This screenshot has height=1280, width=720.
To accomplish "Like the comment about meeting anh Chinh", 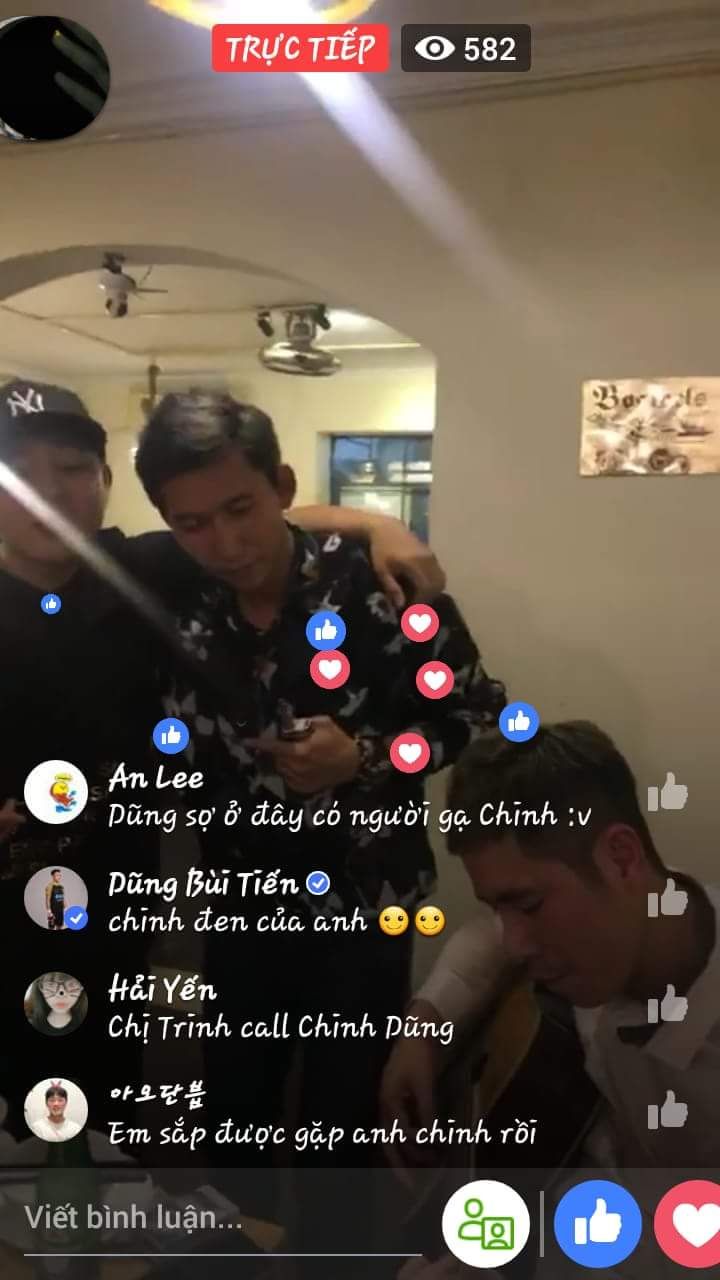I will [667, 1110].
